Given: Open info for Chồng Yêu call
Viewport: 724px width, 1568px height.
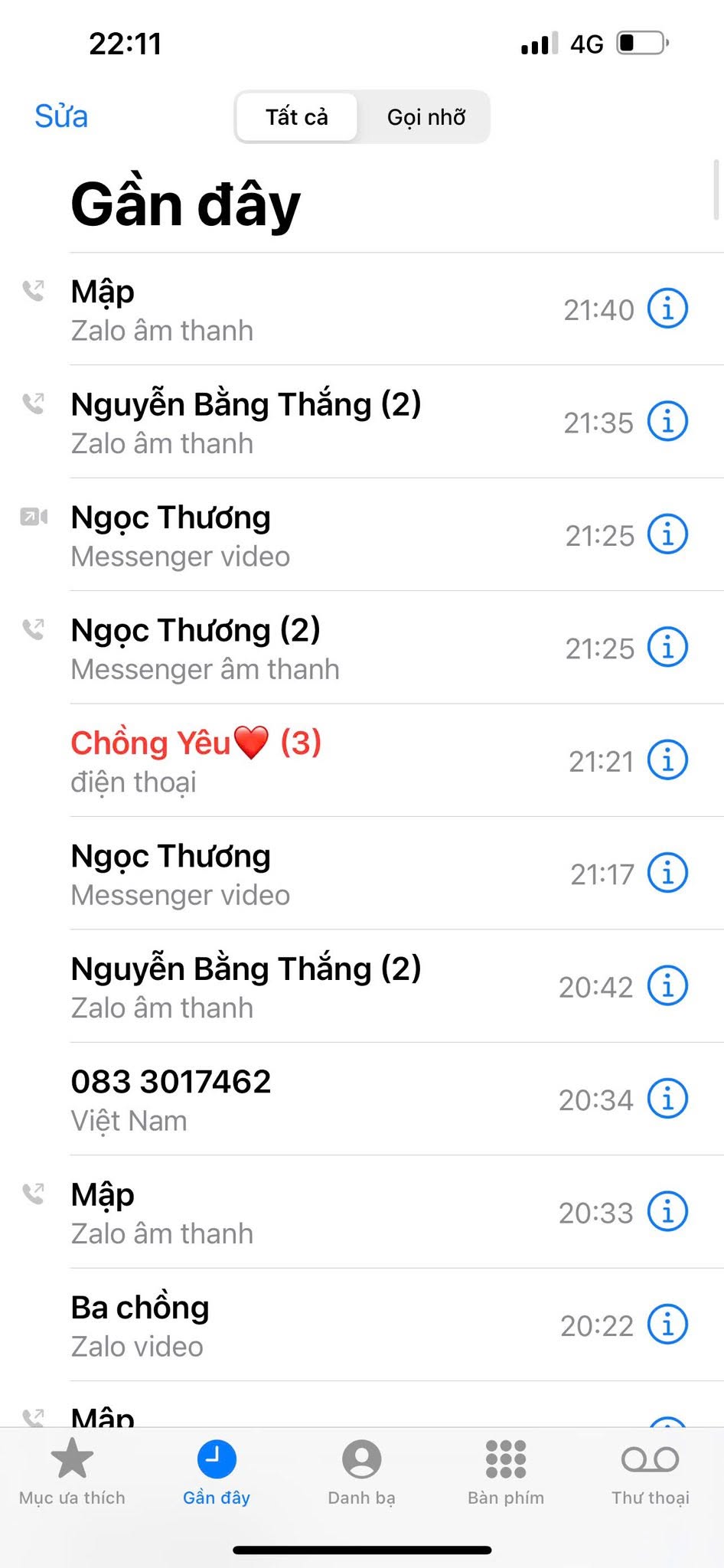Looking at the screenshot, I should [x=667, y=760].
